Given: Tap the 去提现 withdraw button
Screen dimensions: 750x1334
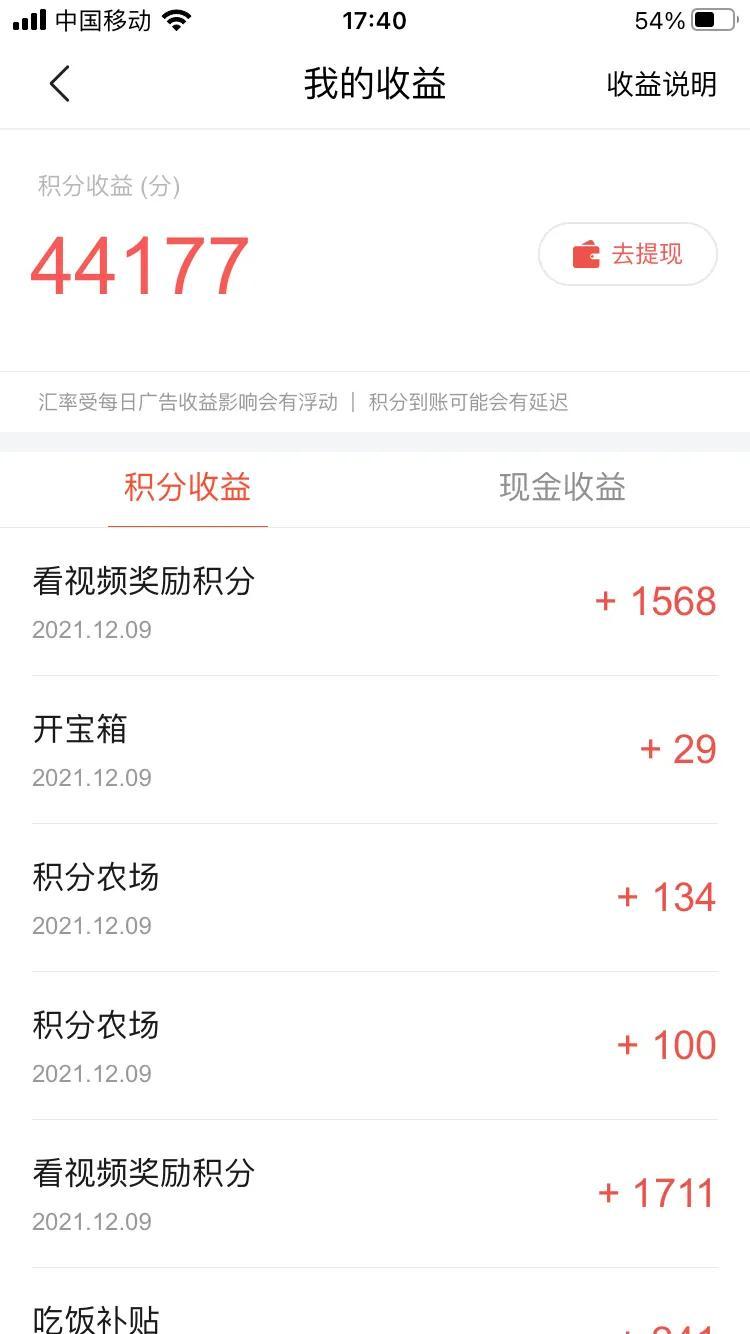Looking at the screenshot, I should point(627,253).
